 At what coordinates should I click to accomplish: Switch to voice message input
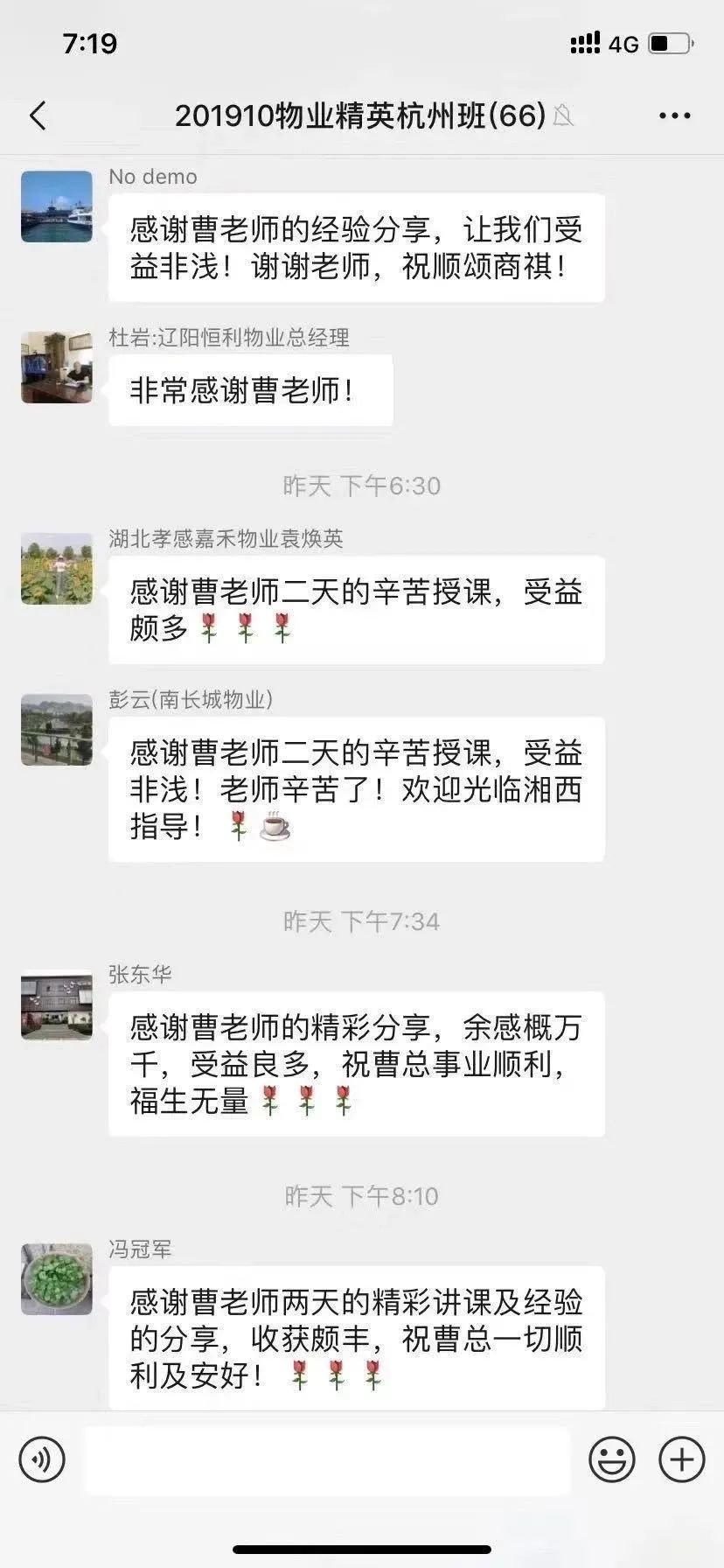(x=42, y=1459)
